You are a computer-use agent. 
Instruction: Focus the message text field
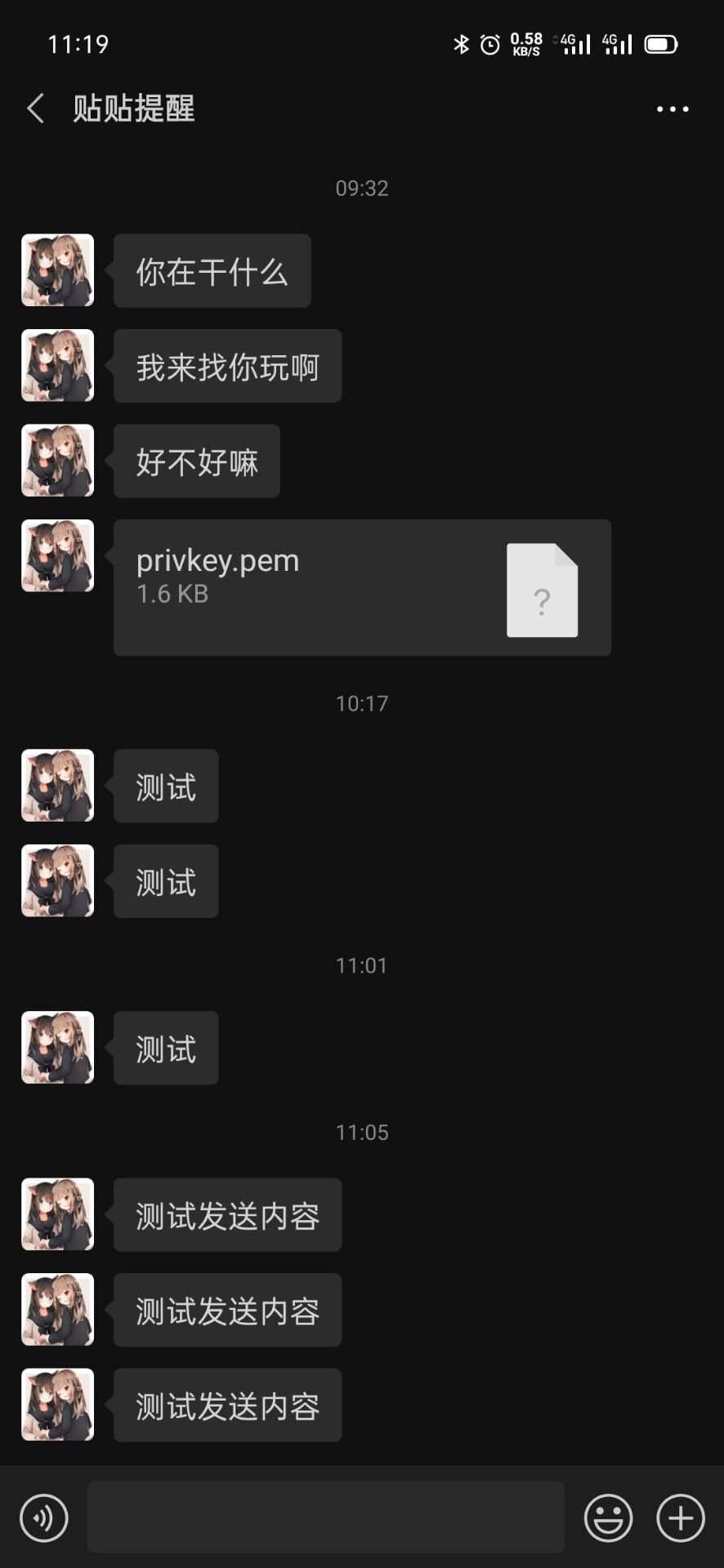(325, 1517)
